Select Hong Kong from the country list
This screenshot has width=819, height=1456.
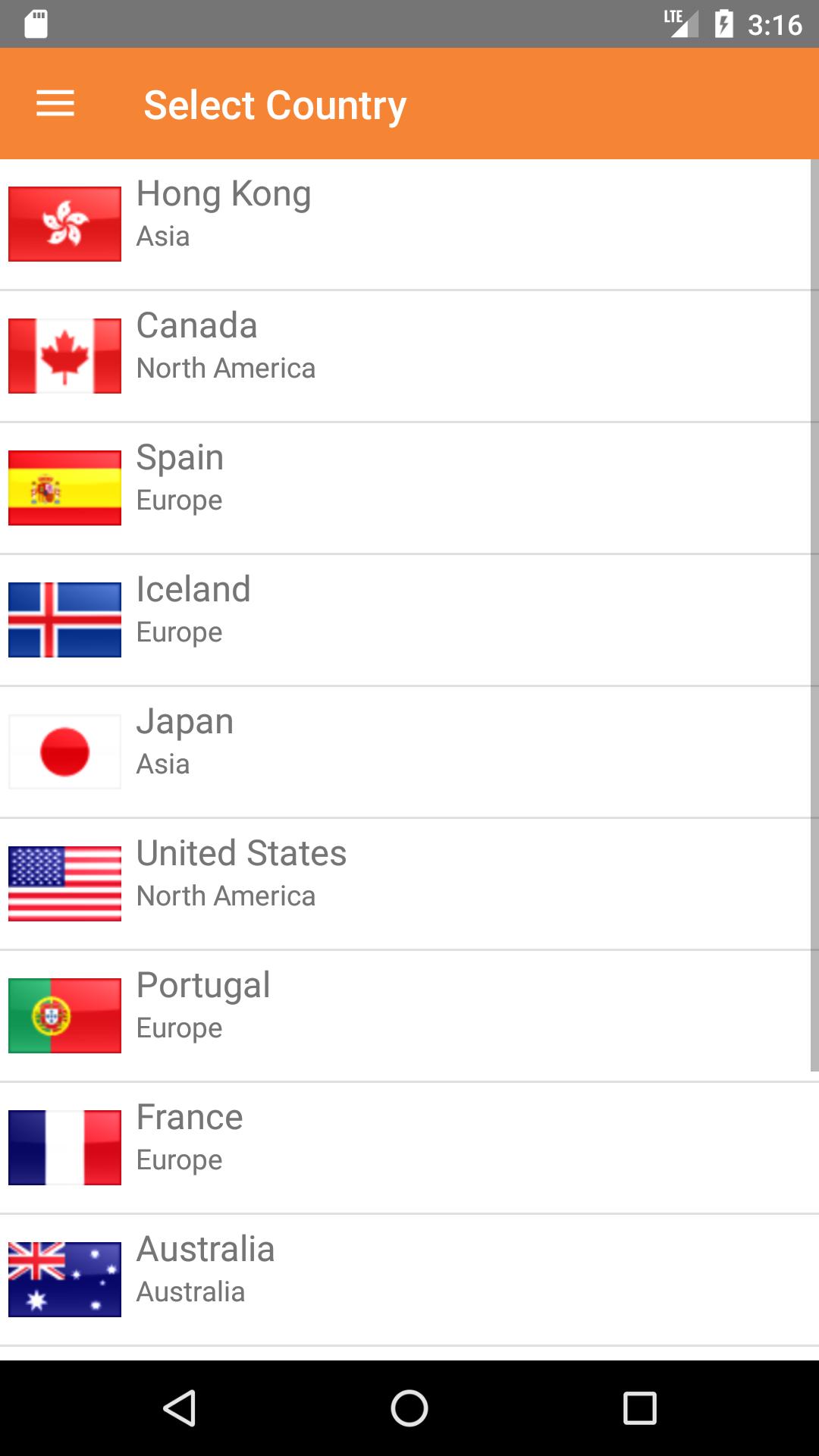pyautogui.click(x=409, y=224)
